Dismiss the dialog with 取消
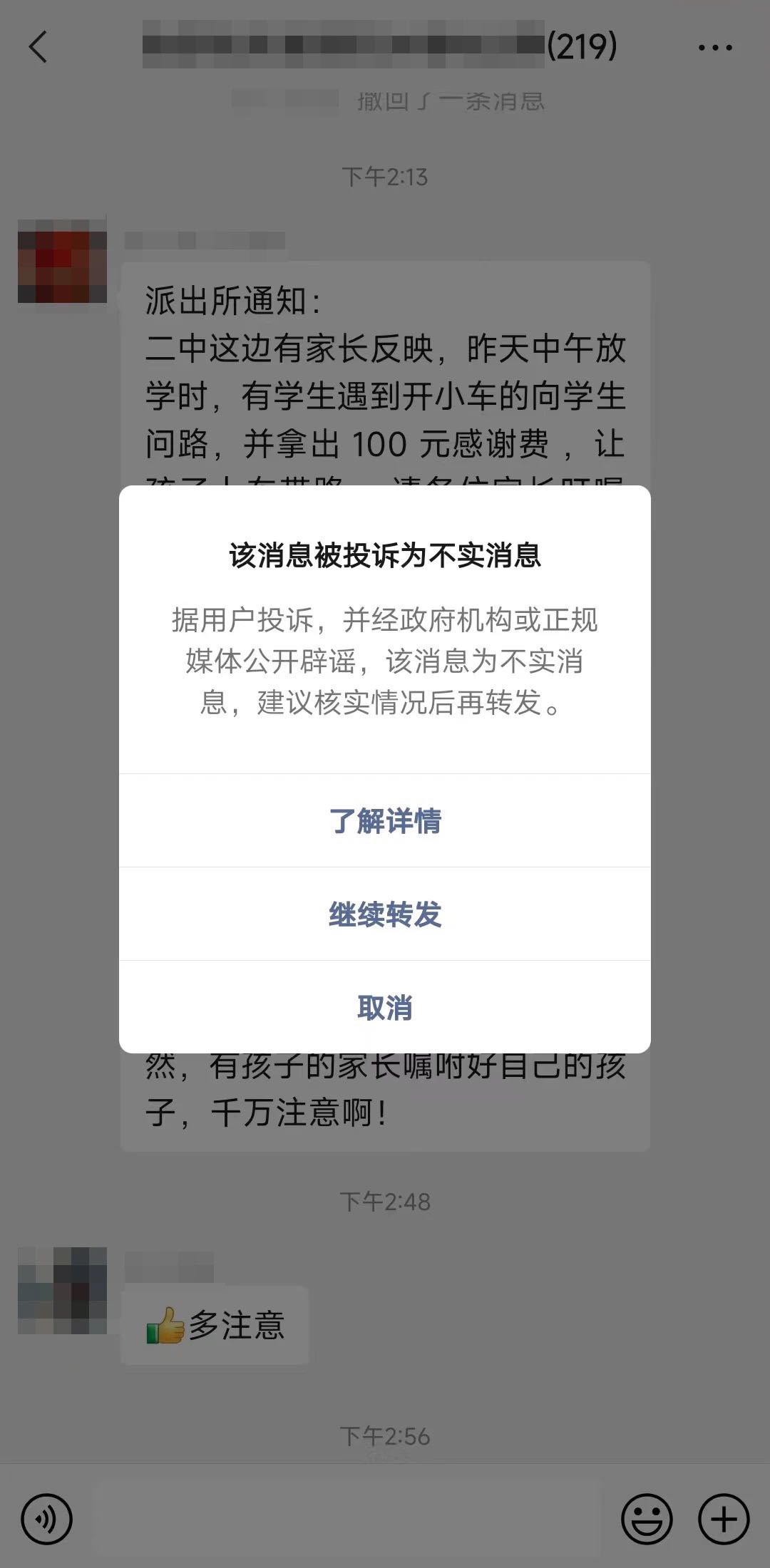Image resolution: width=770 pixels, height=1568 pixels. tap(385, 1007)
